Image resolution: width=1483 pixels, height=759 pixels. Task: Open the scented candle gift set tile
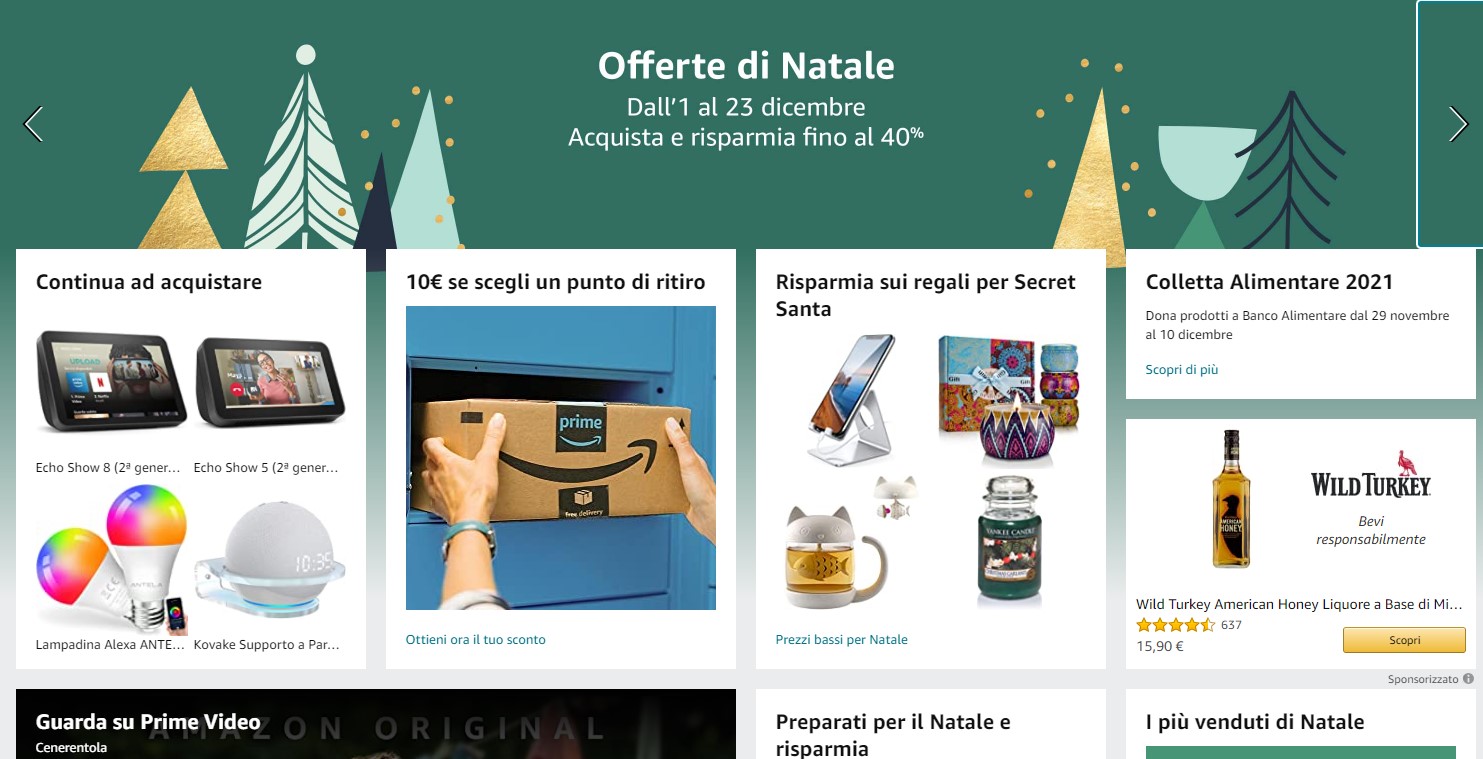pos(1009,399)
